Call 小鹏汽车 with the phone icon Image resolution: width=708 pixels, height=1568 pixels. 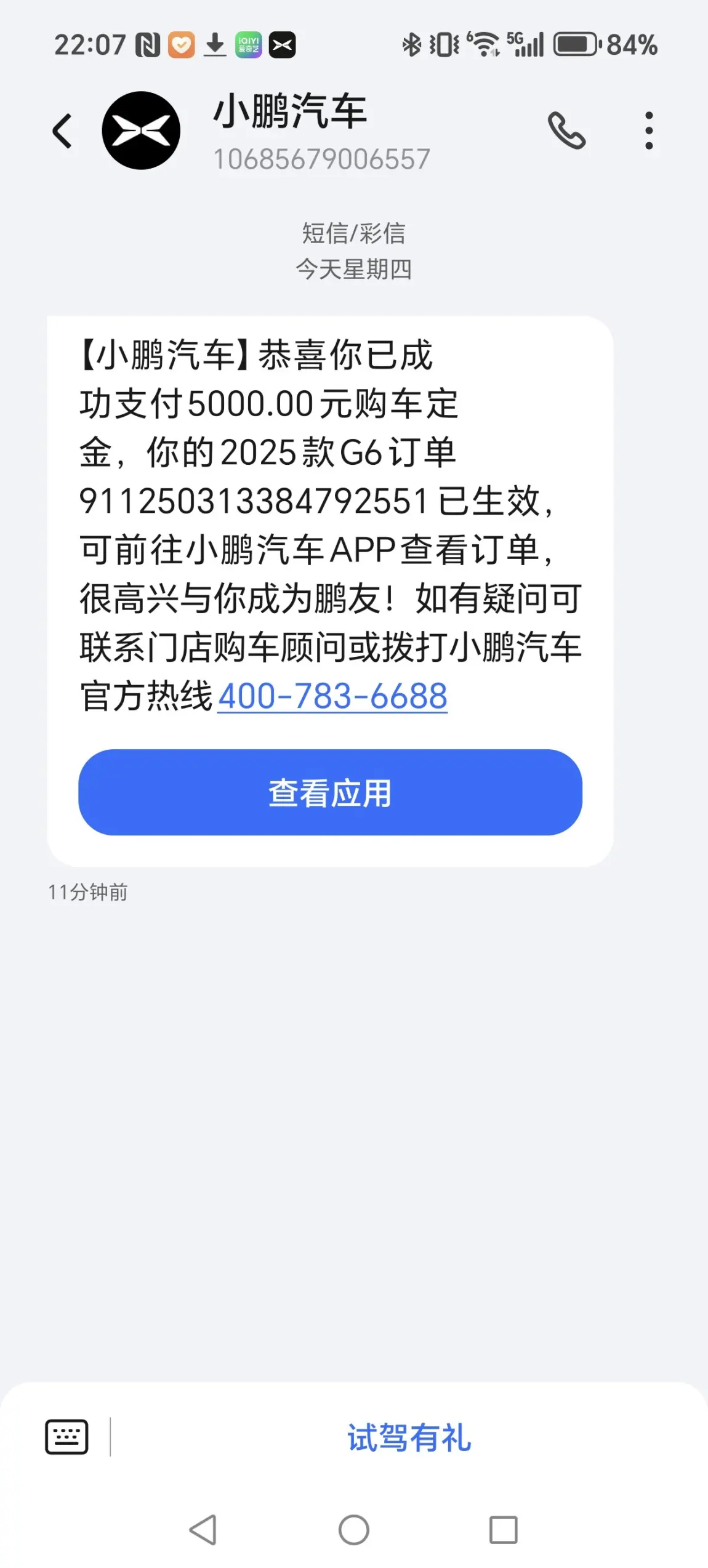[566, 131]
